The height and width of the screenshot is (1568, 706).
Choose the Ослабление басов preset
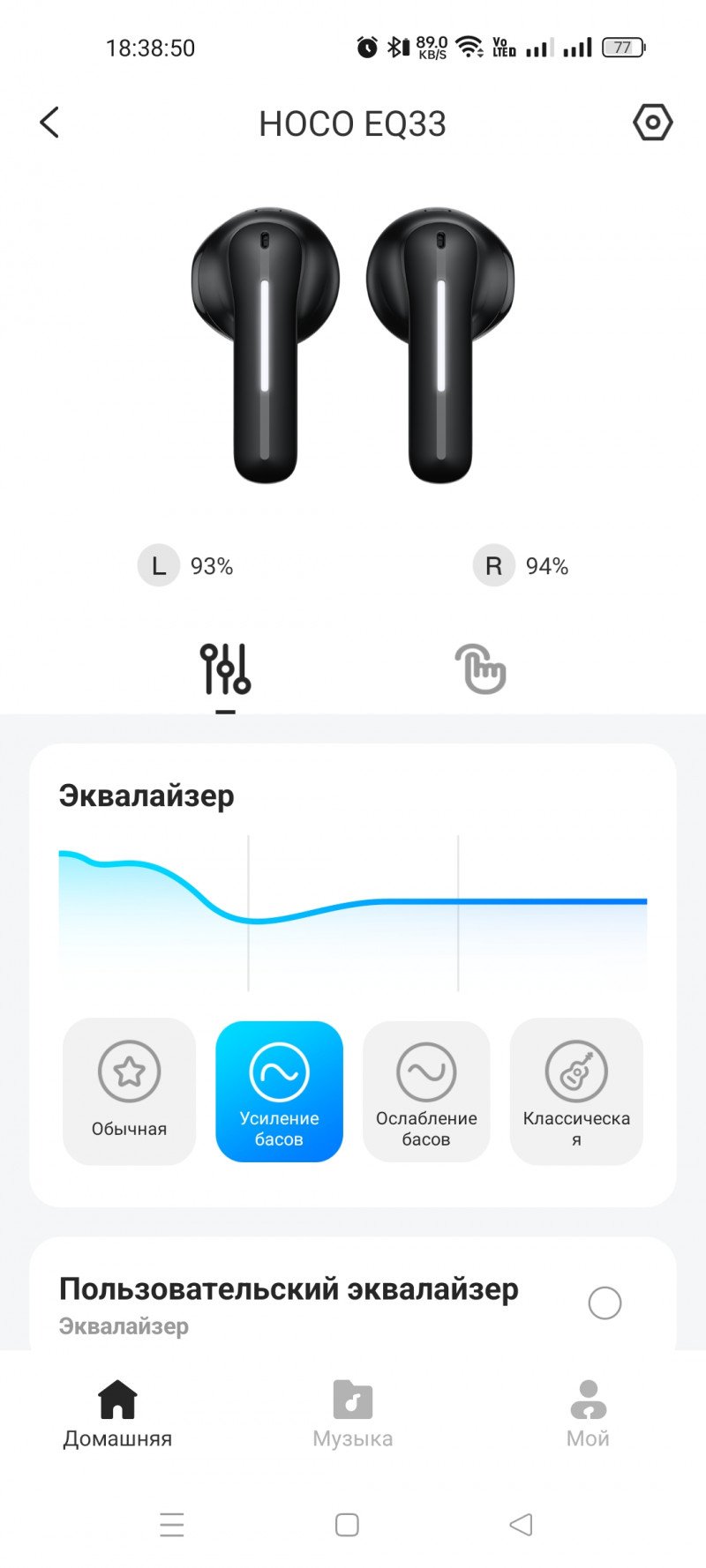pos(426,1091)
